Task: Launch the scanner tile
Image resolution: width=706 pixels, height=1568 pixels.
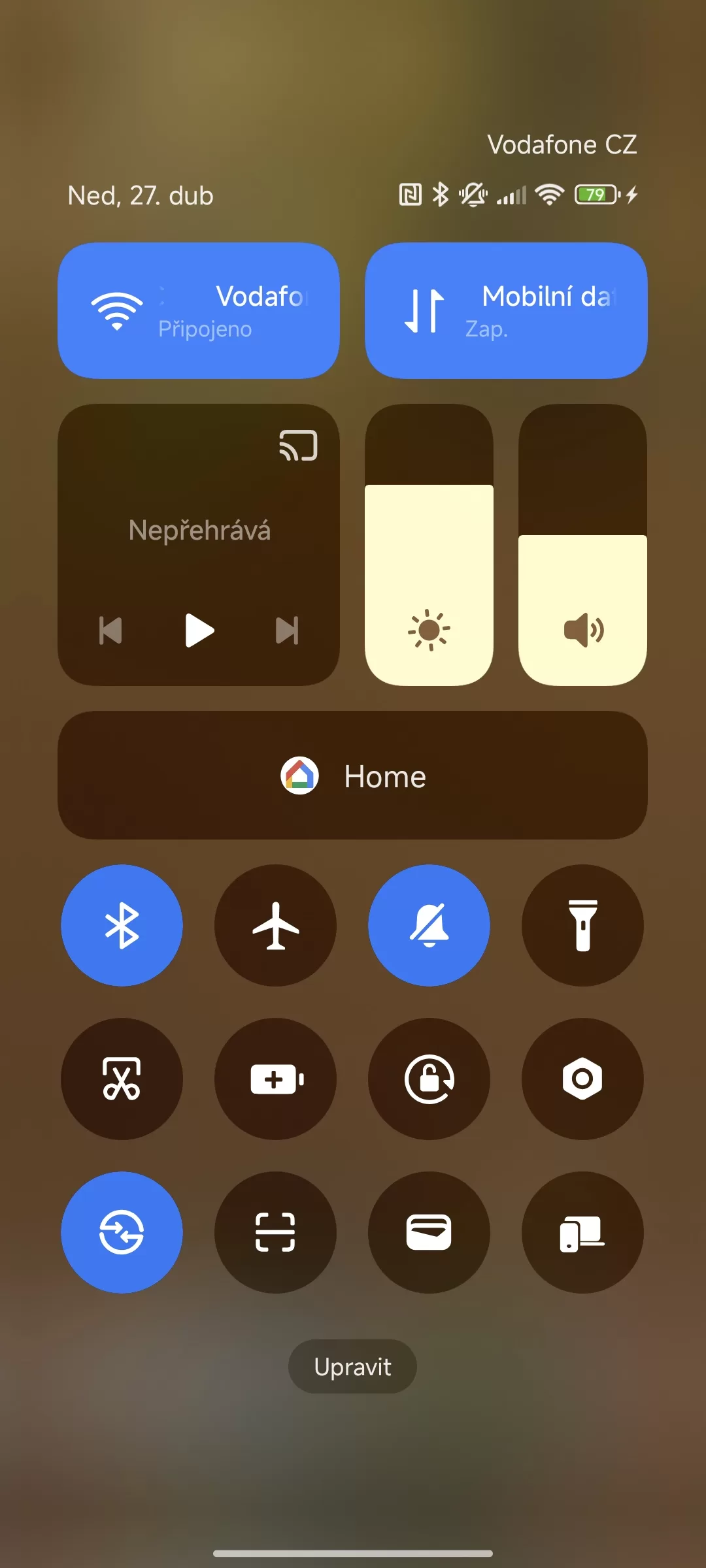Action: (275, 1233)
